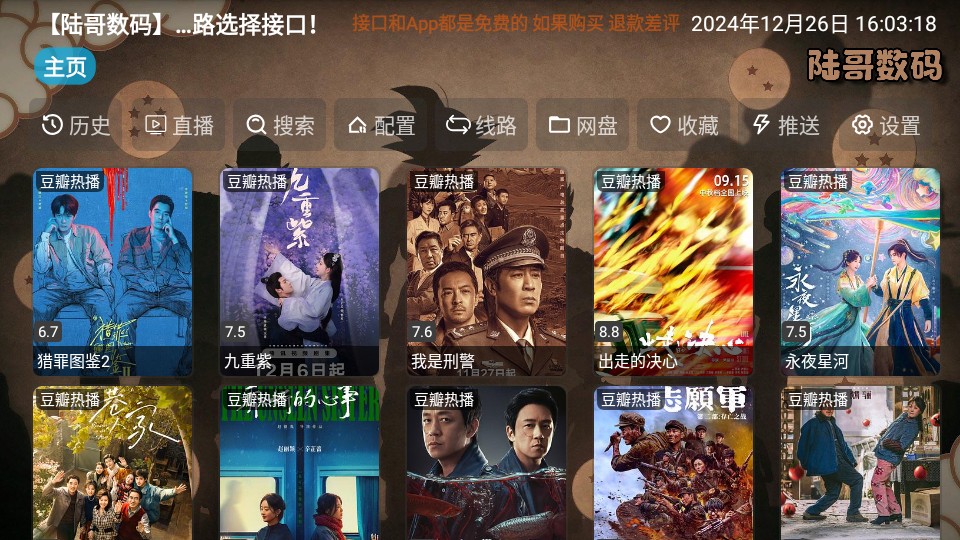
Task: Open the 搜索 search page
Action: 280,125
